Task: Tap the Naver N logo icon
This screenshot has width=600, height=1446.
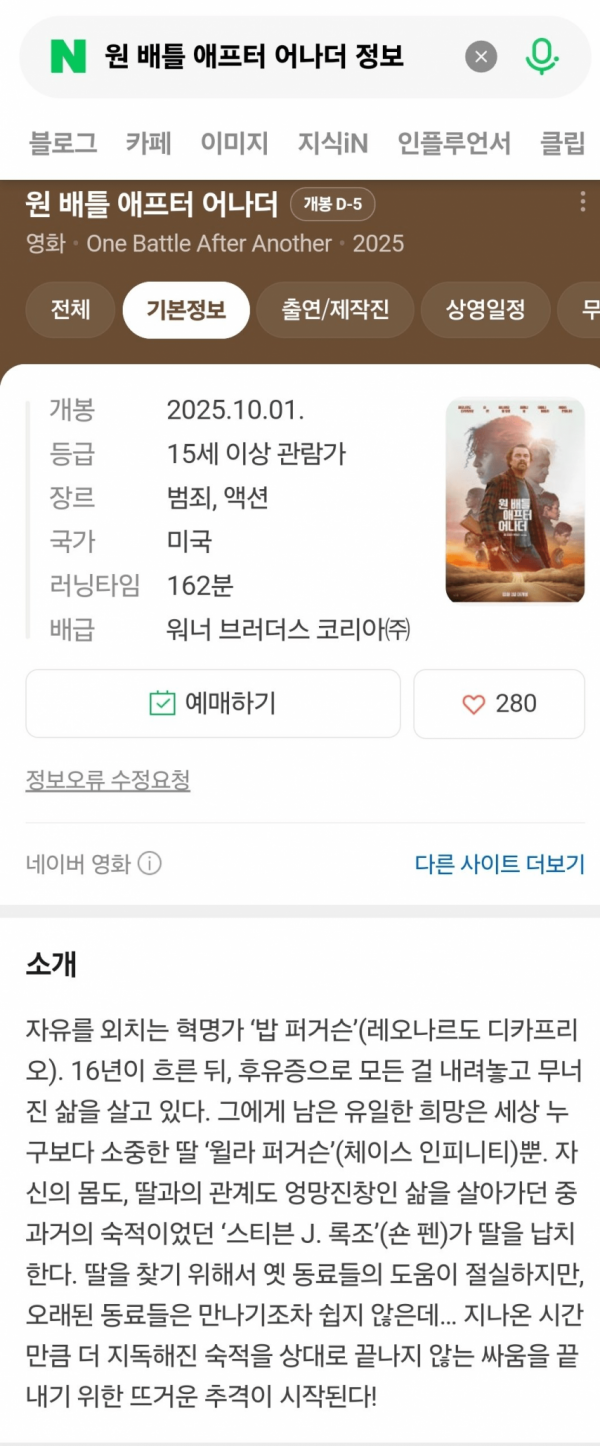Action: pos(68,57)
